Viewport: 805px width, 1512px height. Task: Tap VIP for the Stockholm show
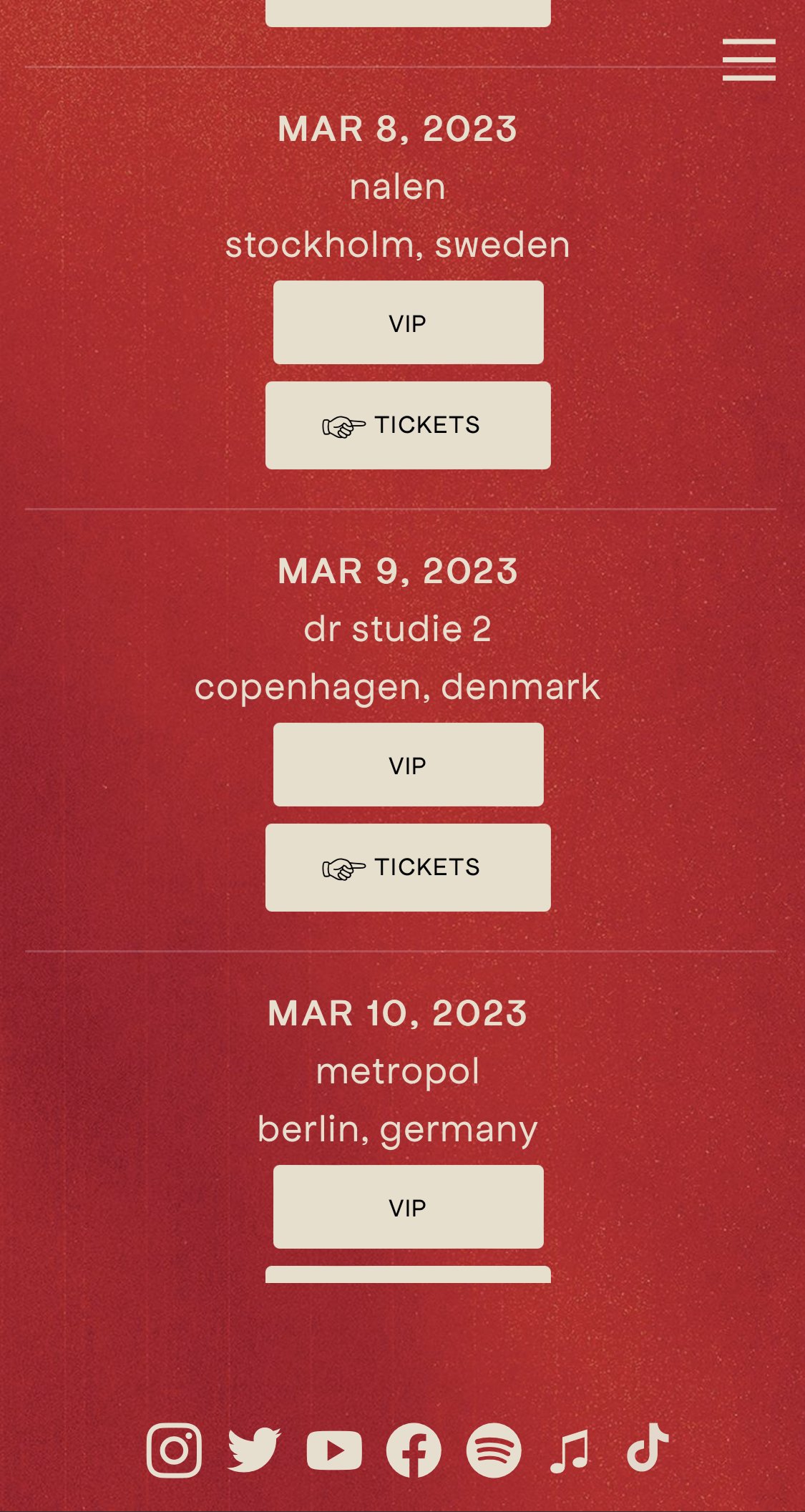click(x=408, y=323)
